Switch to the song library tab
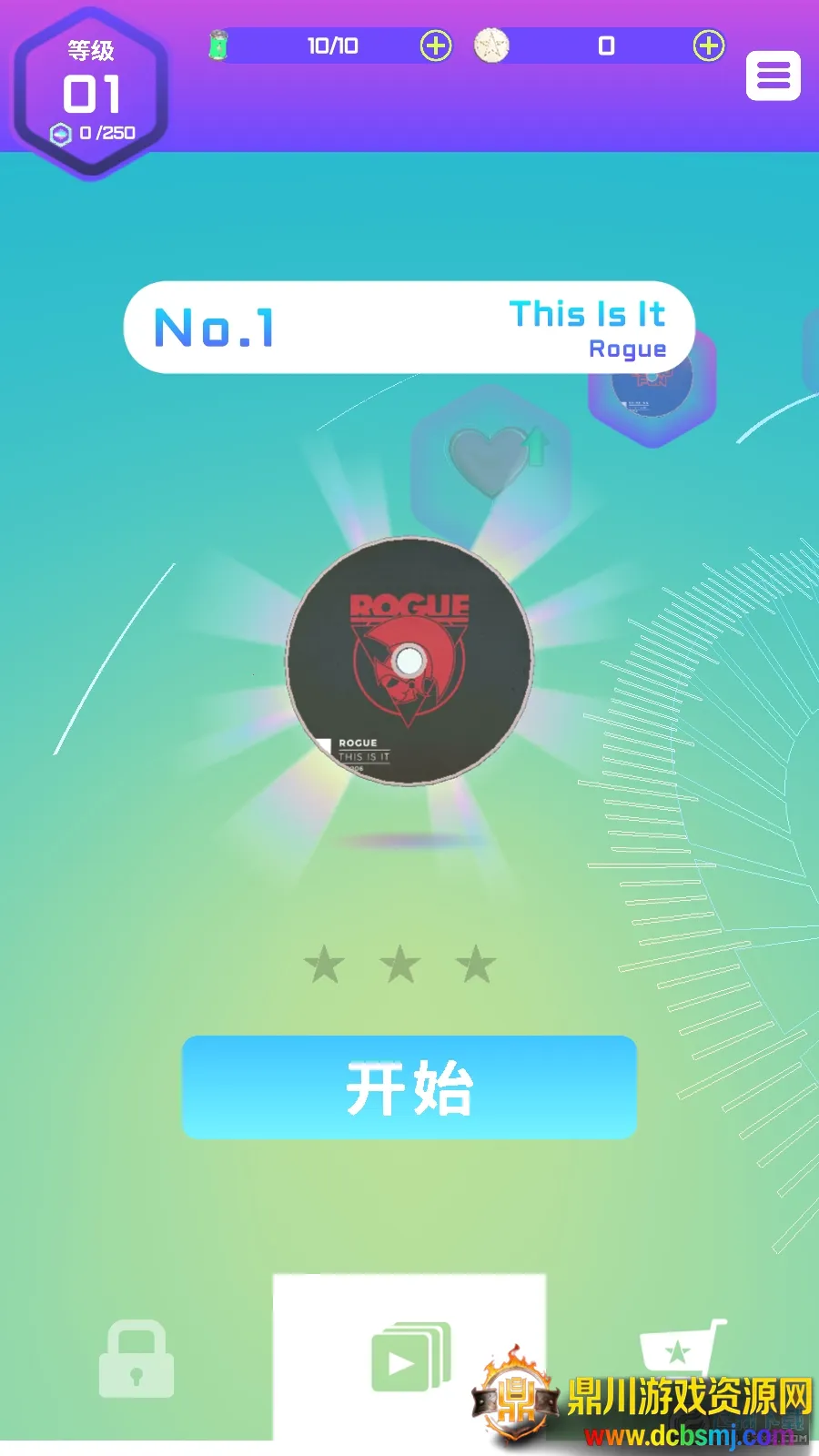The height and width of the screenshot is (1456, 819). (x=410, y=1357)
